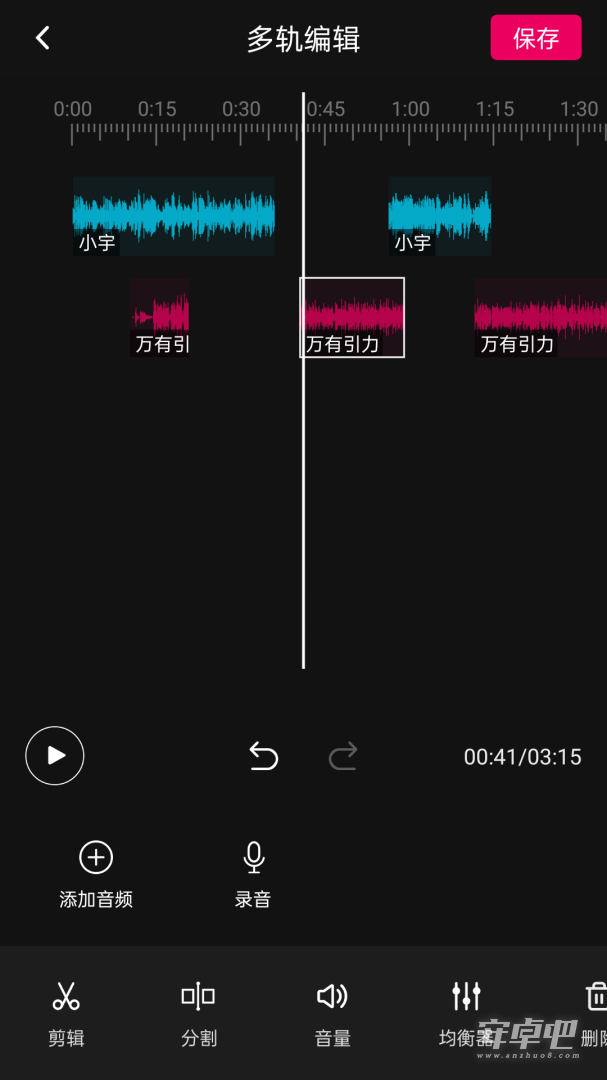Open the 均衡器 equalizer
The image size is (607, 1080).
466,1014
